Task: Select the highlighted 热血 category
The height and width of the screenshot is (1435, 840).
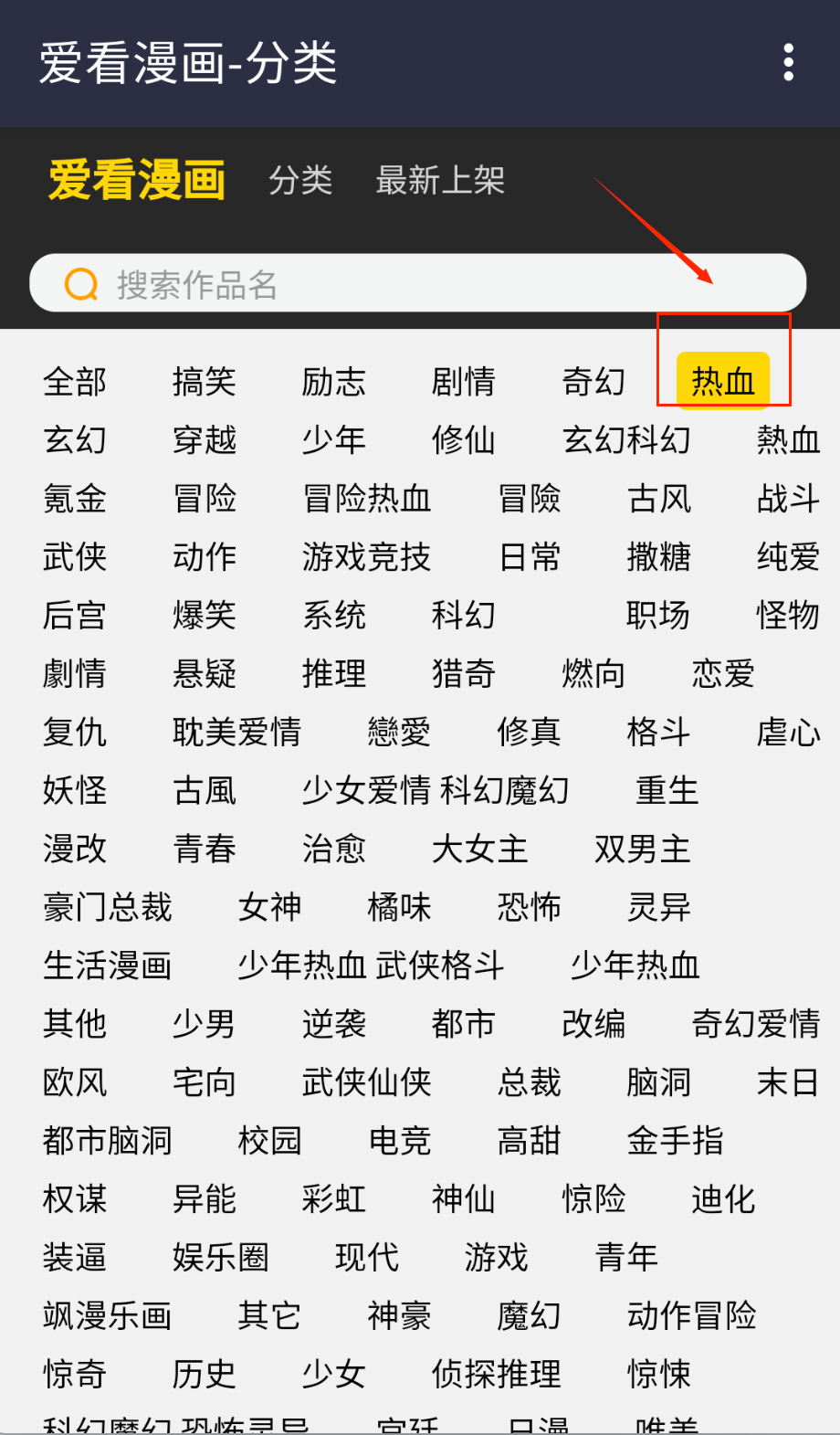Action: pos(723,381)
